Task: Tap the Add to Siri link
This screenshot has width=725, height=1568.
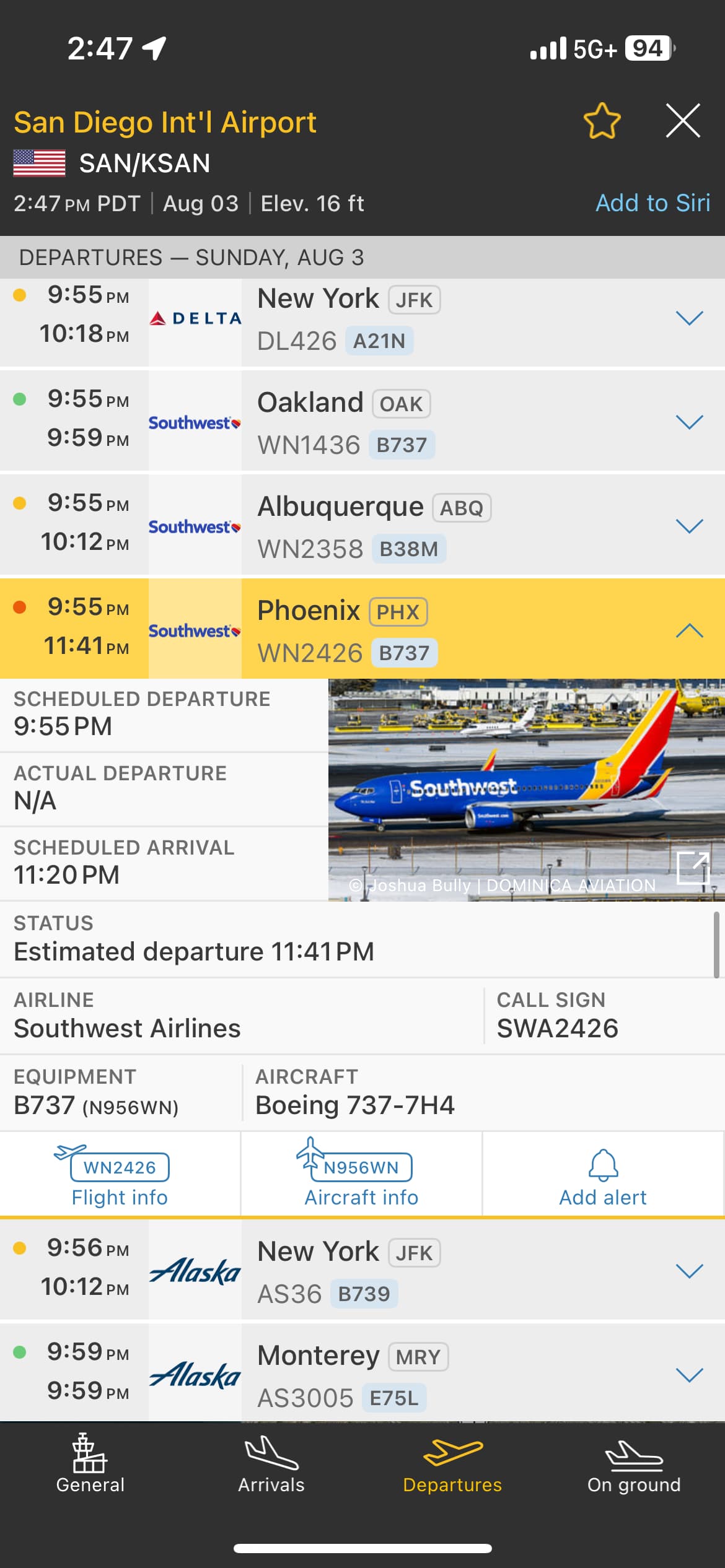Action: [x=652, y=203]
